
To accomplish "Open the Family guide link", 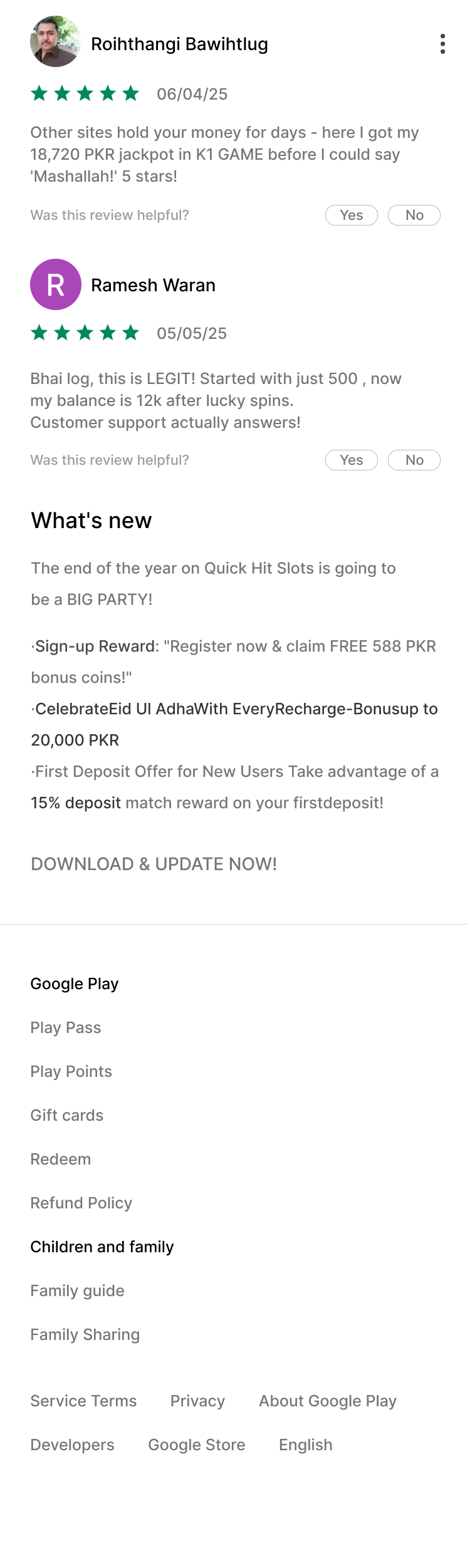I will click(x=78, y=1290).
